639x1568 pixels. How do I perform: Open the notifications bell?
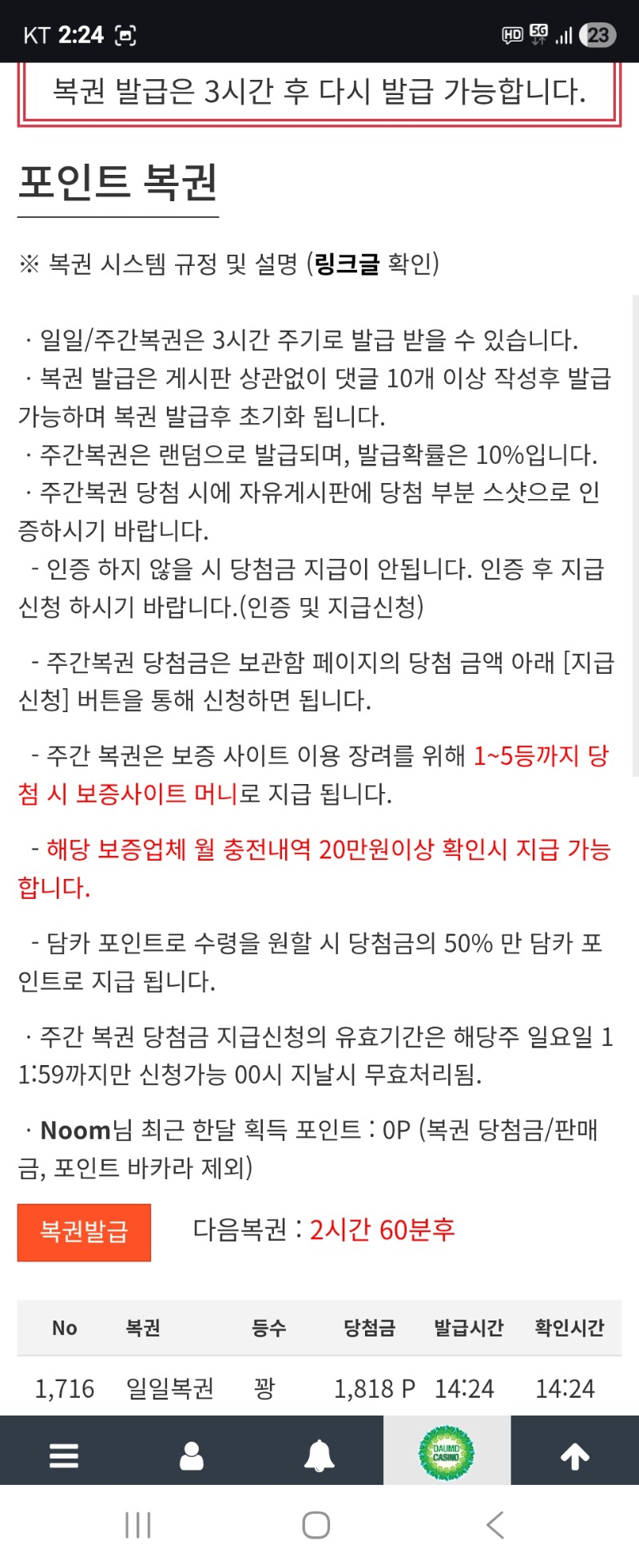pos(319,1455)
